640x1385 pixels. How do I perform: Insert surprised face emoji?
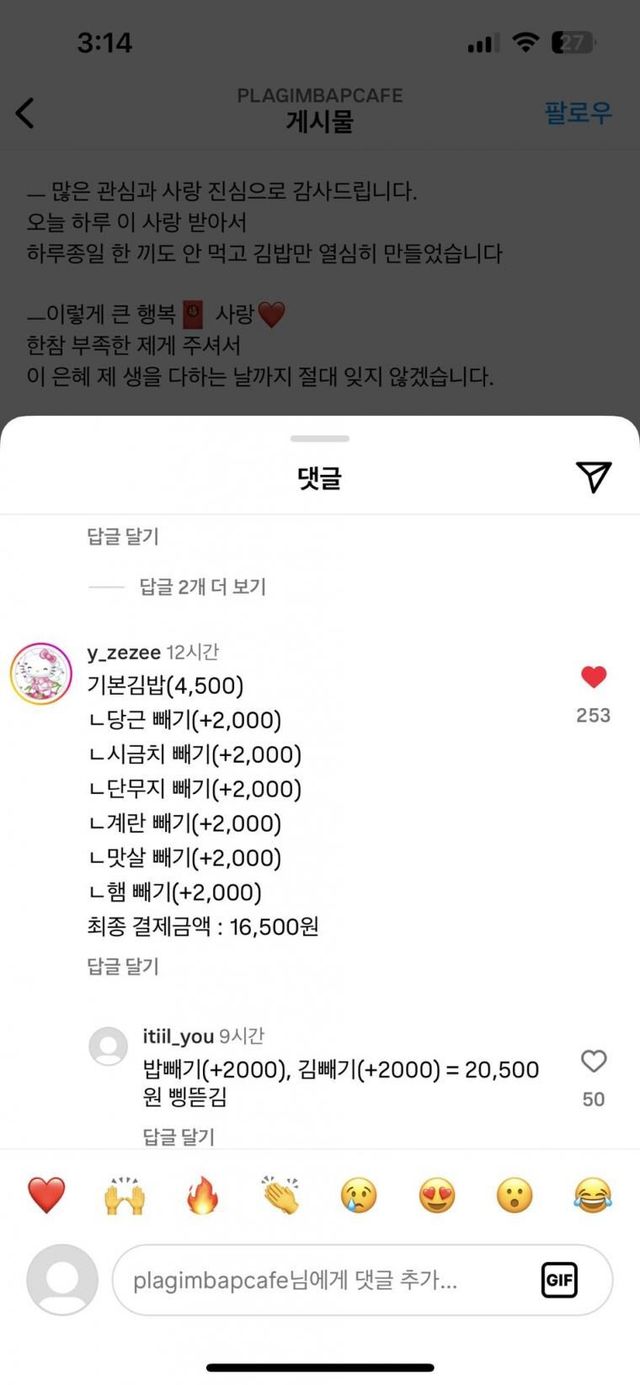515,1195
